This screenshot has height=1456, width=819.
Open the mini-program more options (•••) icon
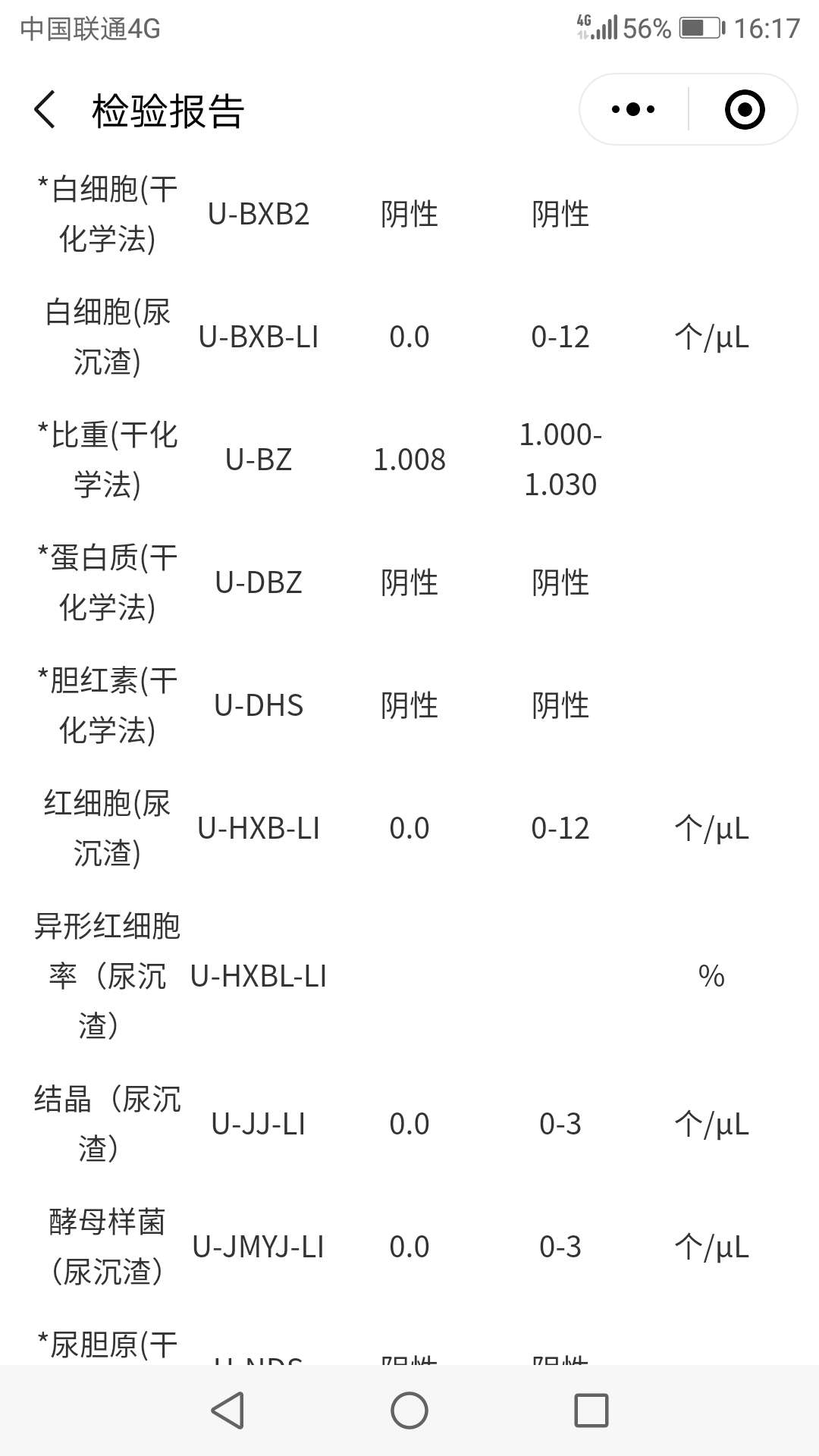632,108
